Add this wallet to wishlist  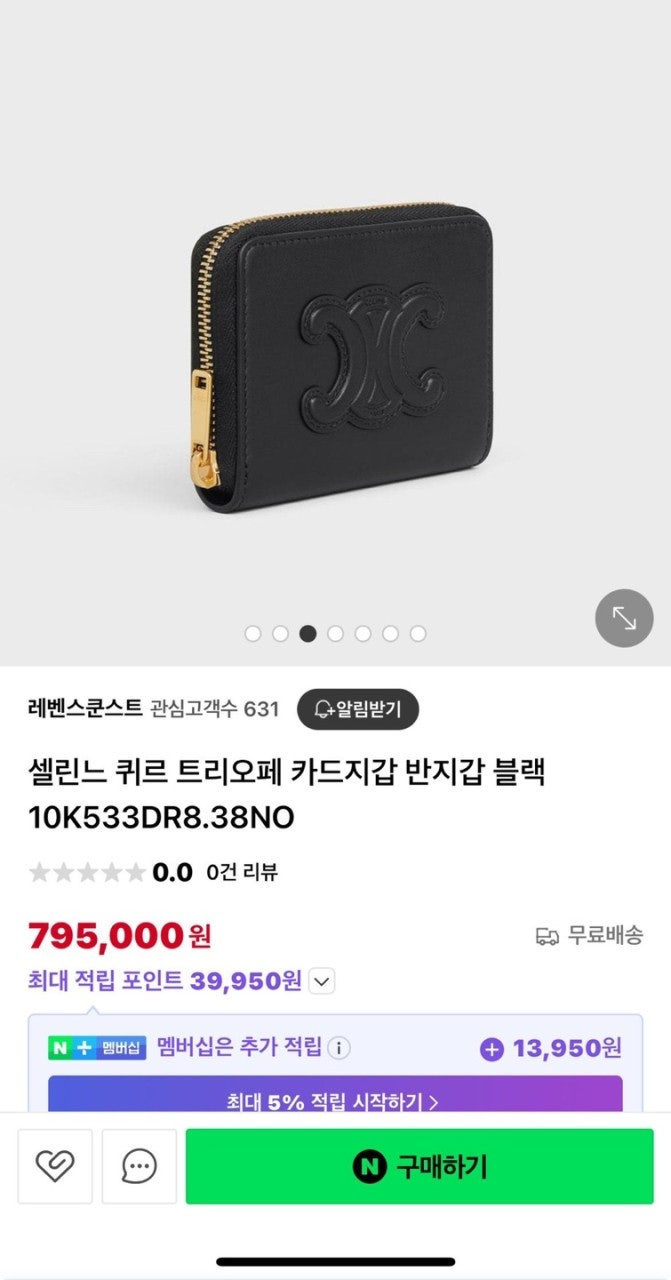point(54,1166)
